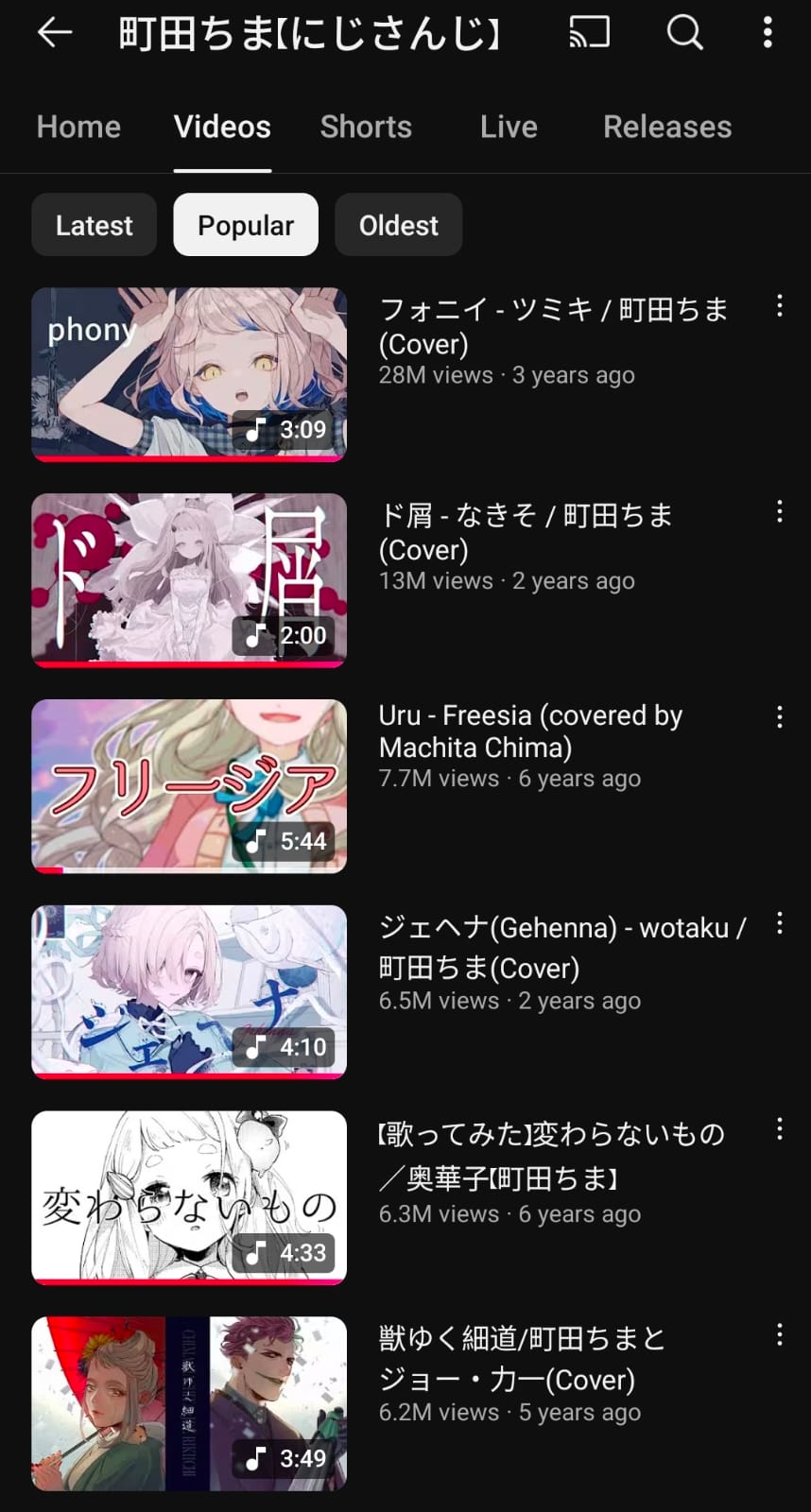Select the Latest sort chip
The height and width of the screenshot is (1512, 811).
tap(94, 225)
